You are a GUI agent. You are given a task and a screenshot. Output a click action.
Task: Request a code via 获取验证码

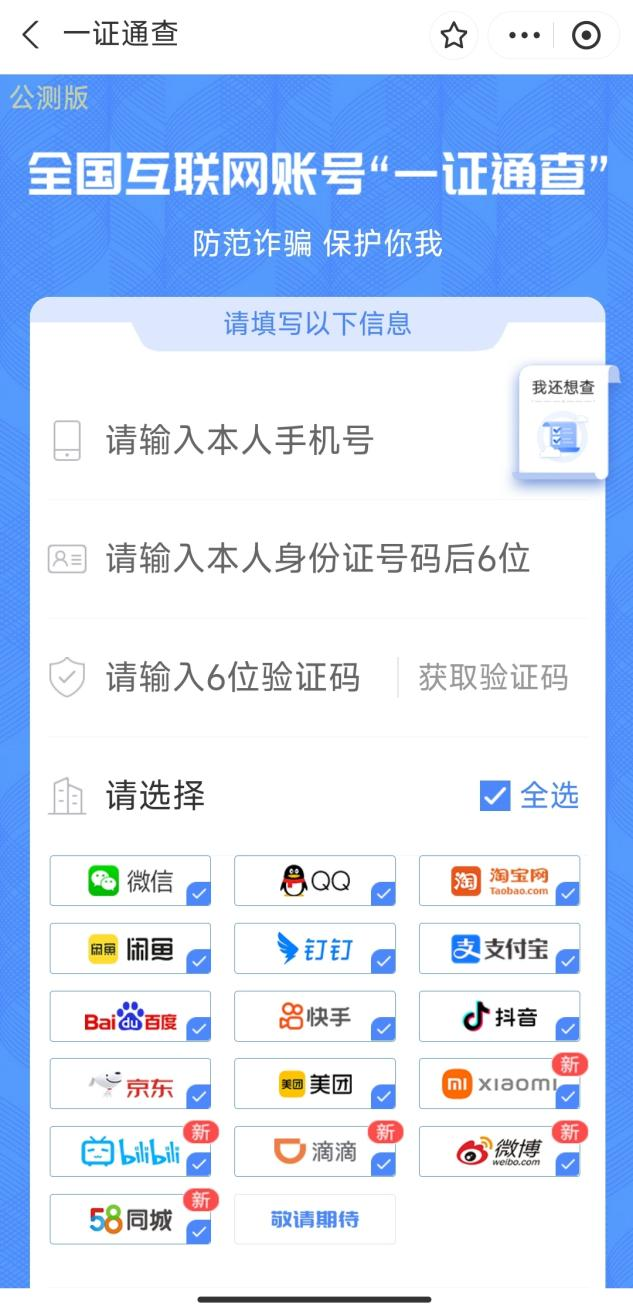(x=493, y=678)
